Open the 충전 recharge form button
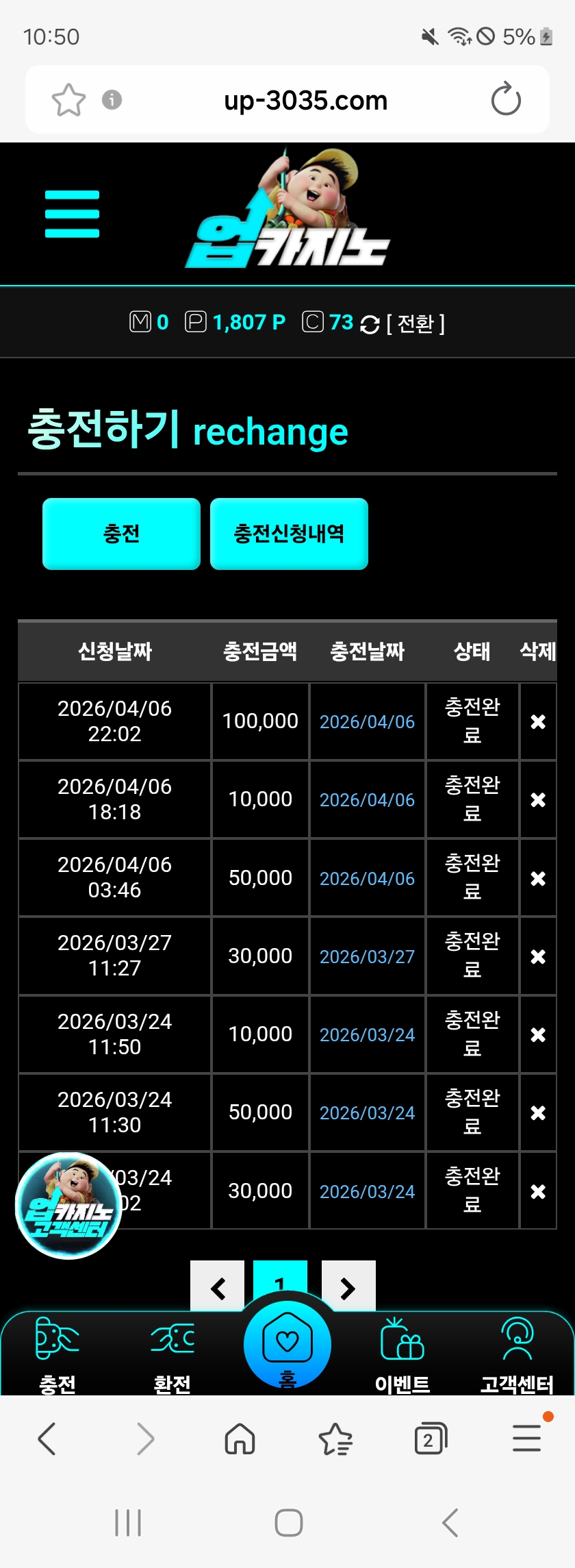The image size is (575, 1568). tap(121, 534)
